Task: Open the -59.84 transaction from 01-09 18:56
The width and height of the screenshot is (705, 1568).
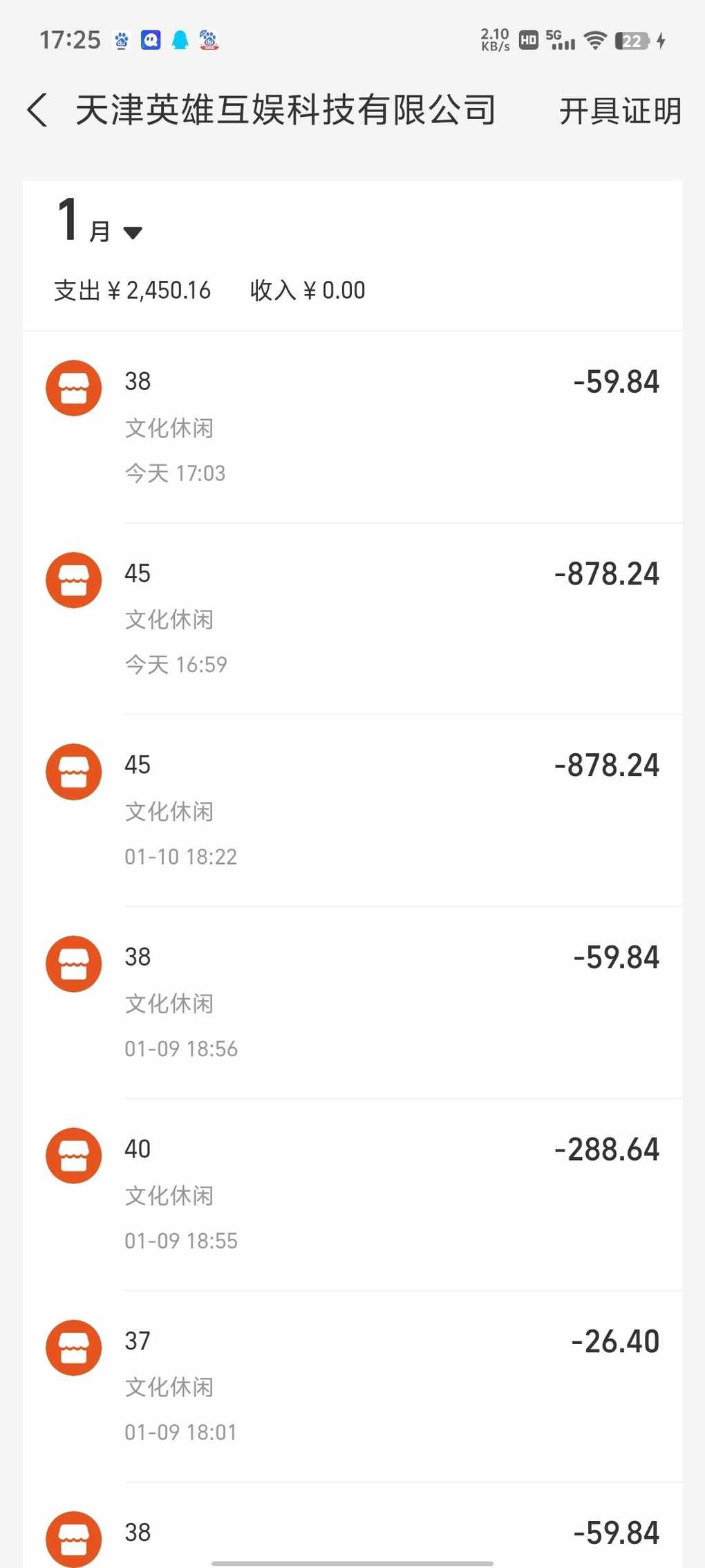Action: click(x=352, y=1003)
